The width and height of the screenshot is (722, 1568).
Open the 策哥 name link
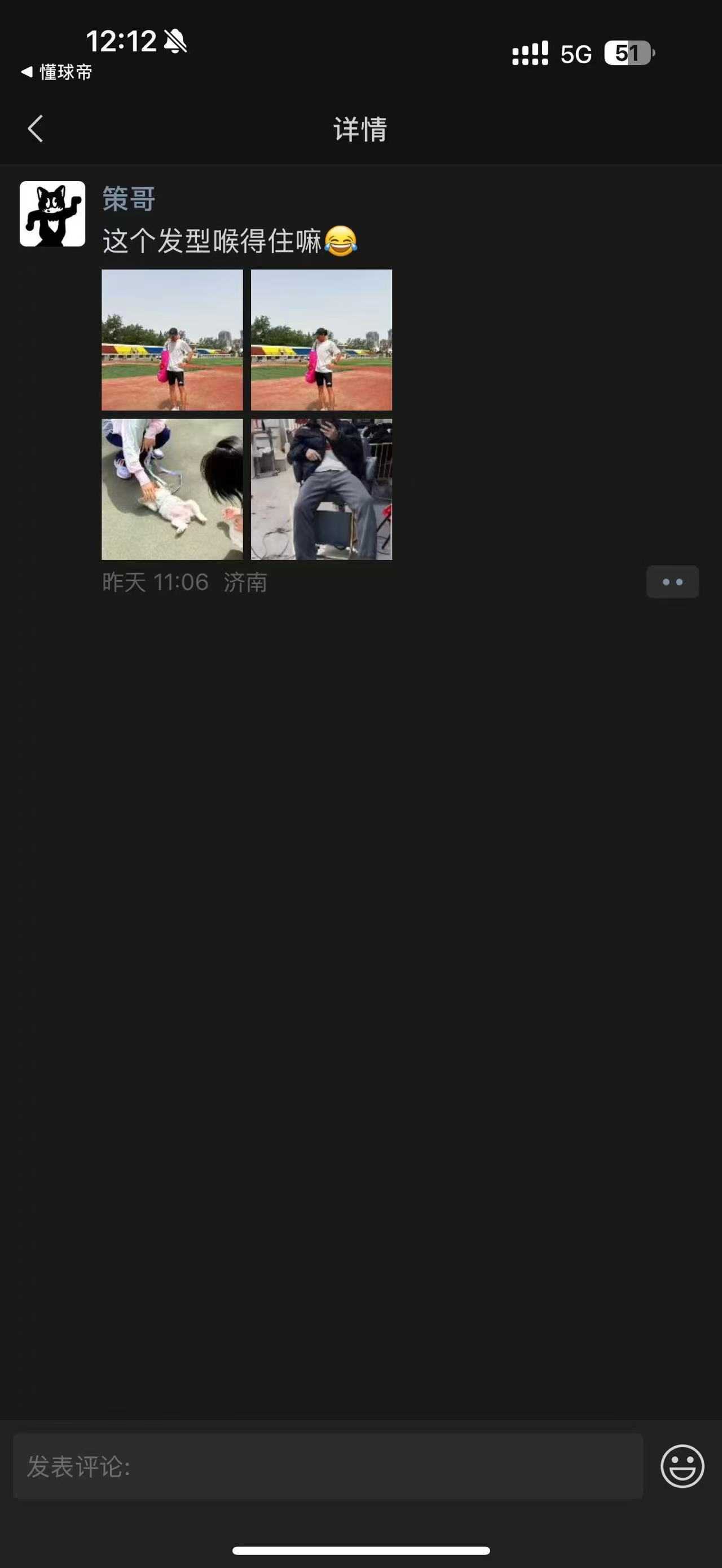129,199
